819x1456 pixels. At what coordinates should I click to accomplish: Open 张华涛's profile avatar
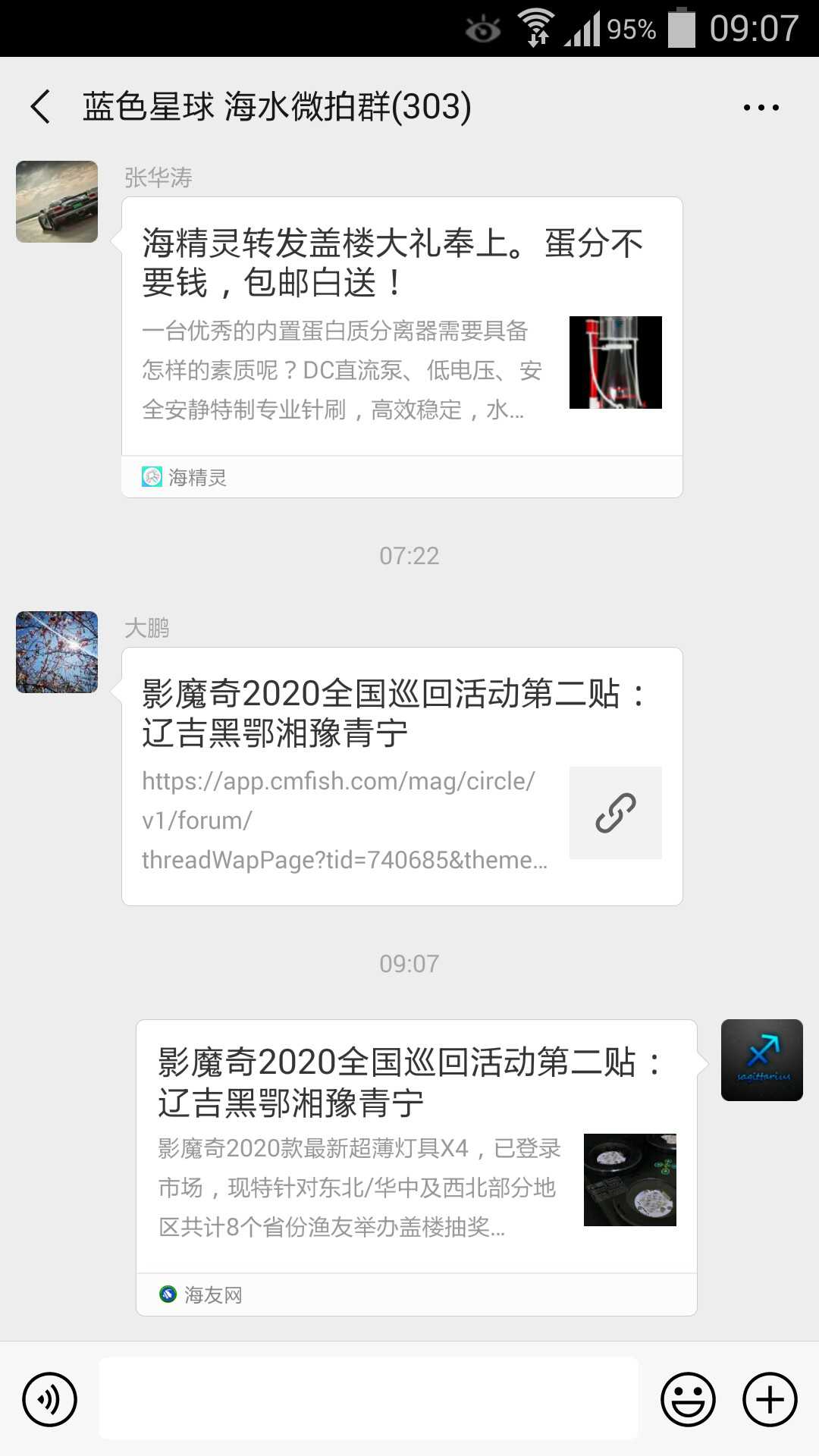[57, 202]
